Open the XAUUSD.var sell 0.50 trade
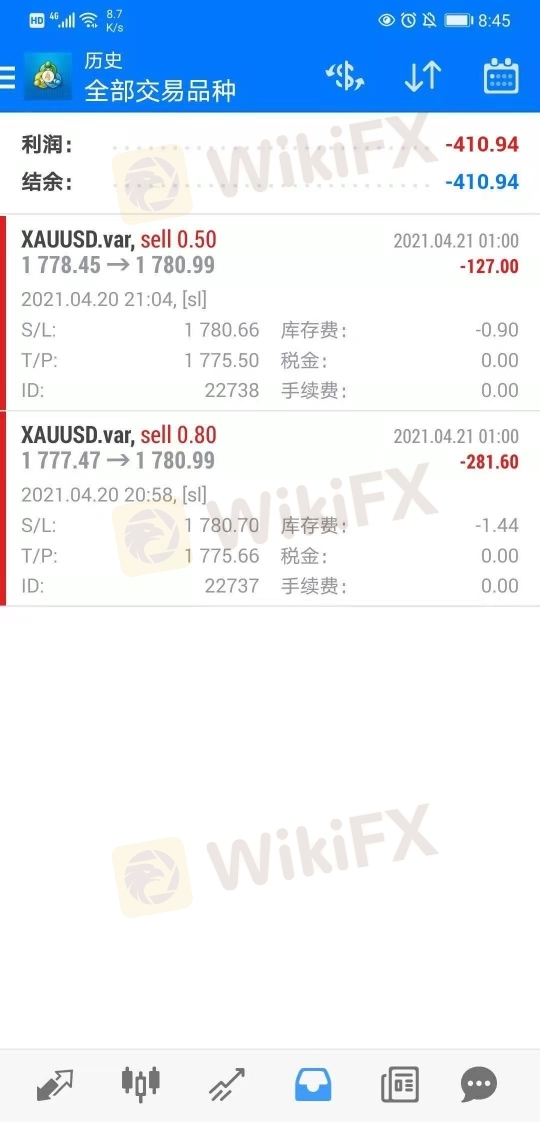Viewport: 540px width, 1122px height. pyautogui.click(x=270, y=313)
